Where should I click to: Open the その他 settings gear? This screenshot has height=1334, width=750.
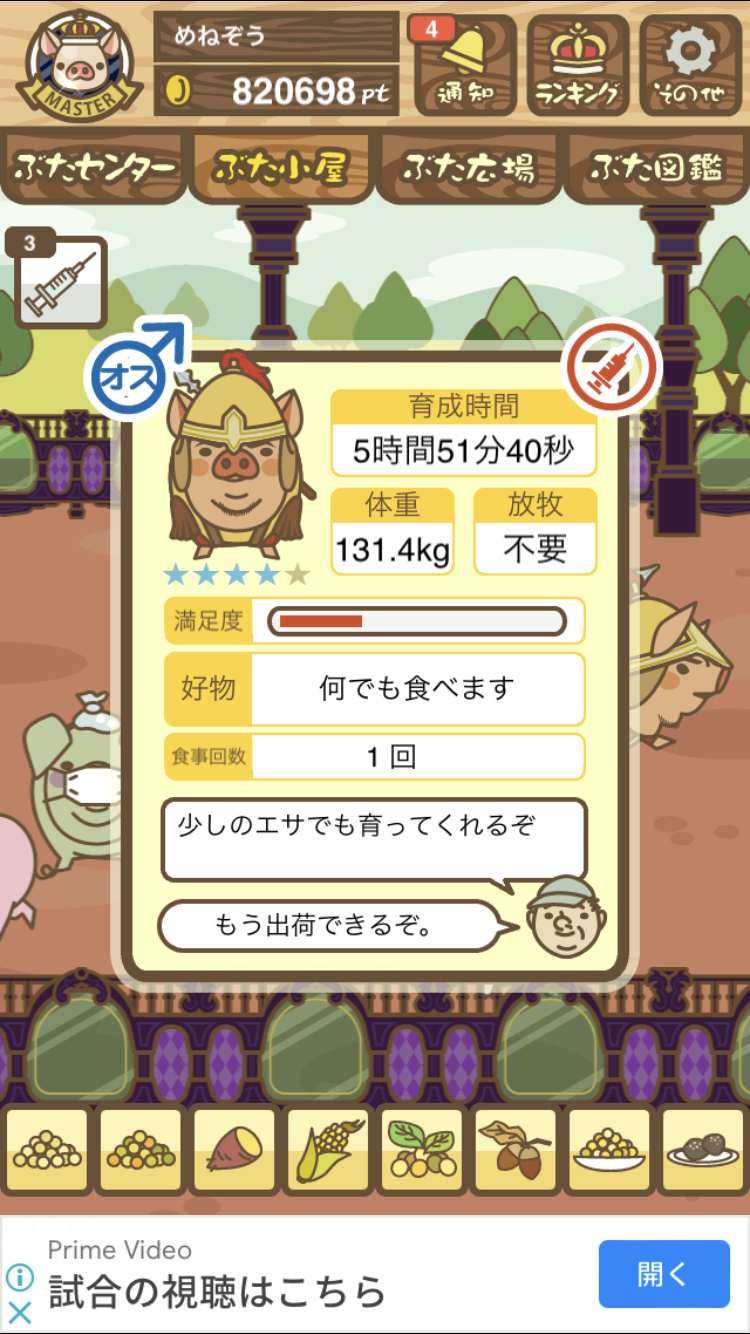pos(691,65)
